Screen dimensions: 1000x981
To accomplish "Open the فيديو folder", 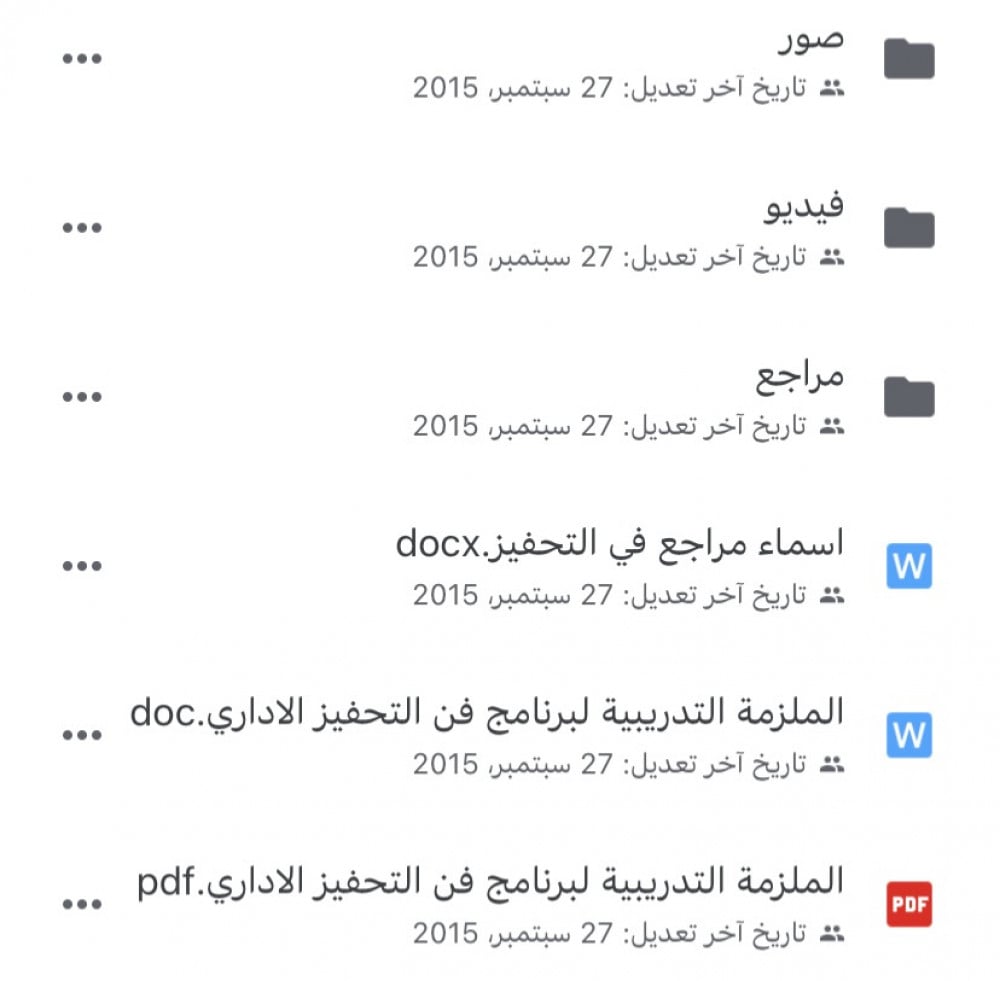I will (x=805, y=208).
